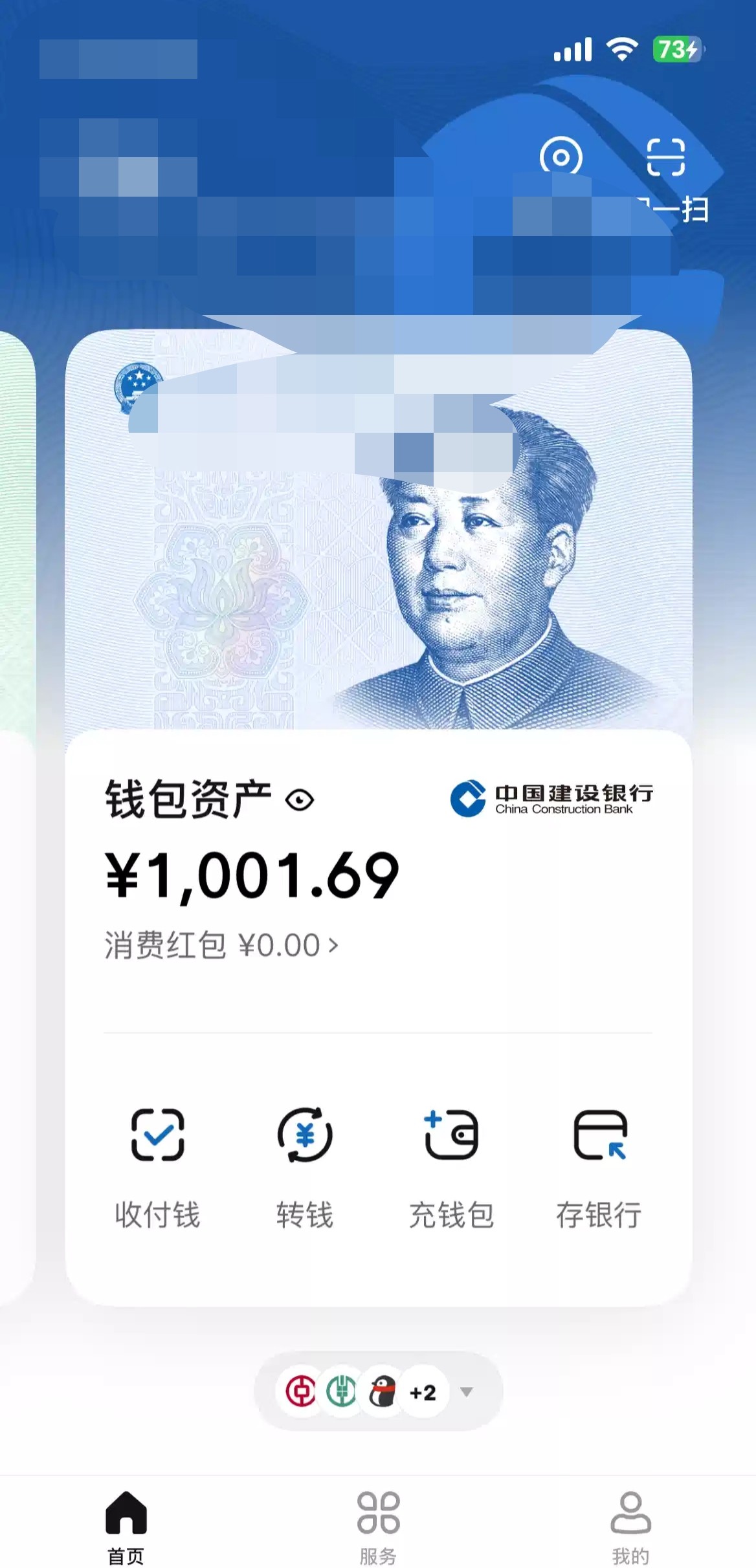Open 收付钱 pay and receive
Screen dimensions: 756x1568
coord(157,1166)
